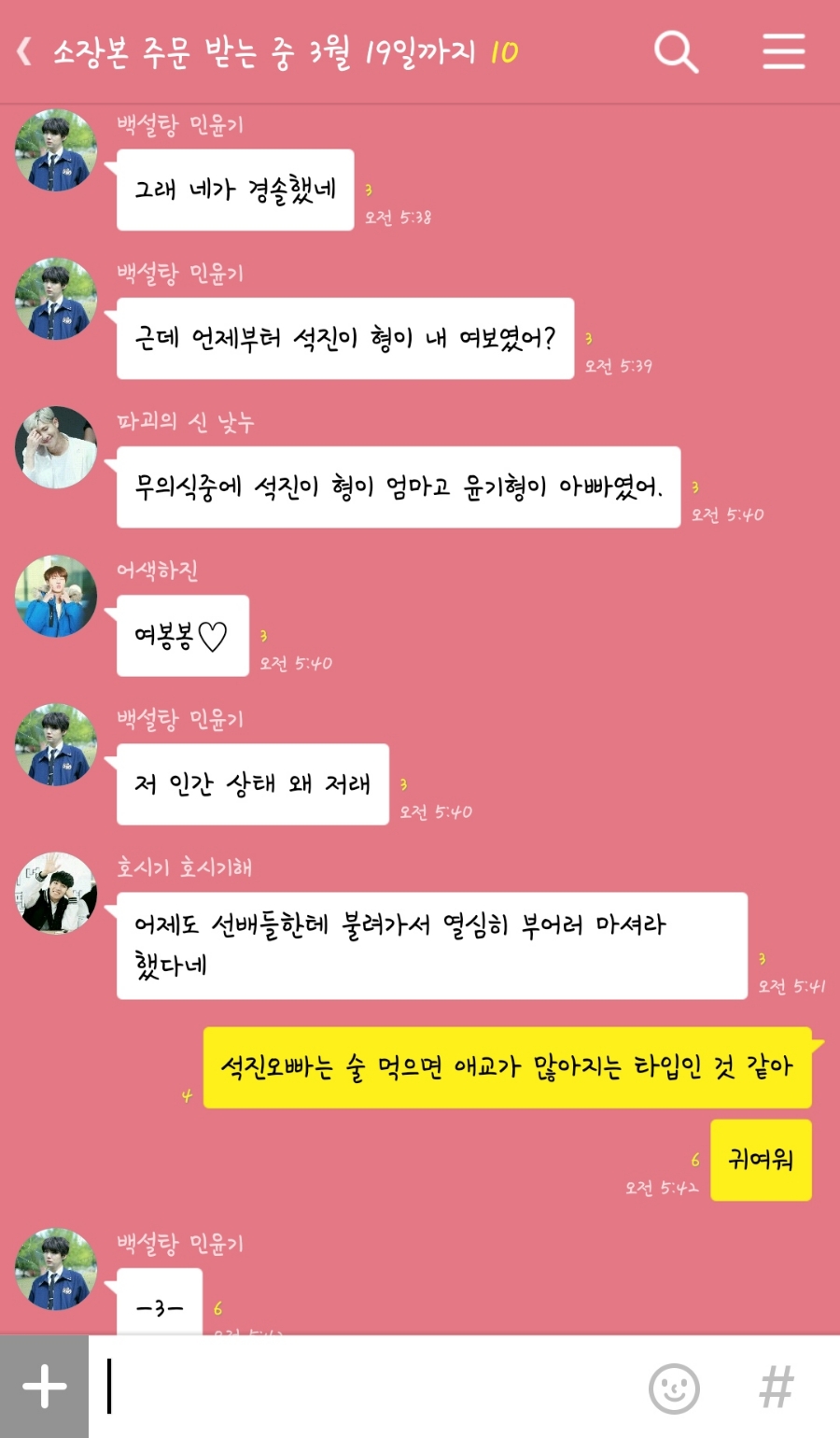Open 파괴의 신 낮누's profile picture
Image resolution: width=840 pixels, height=1438 pixels.
[x=56, y=447]
